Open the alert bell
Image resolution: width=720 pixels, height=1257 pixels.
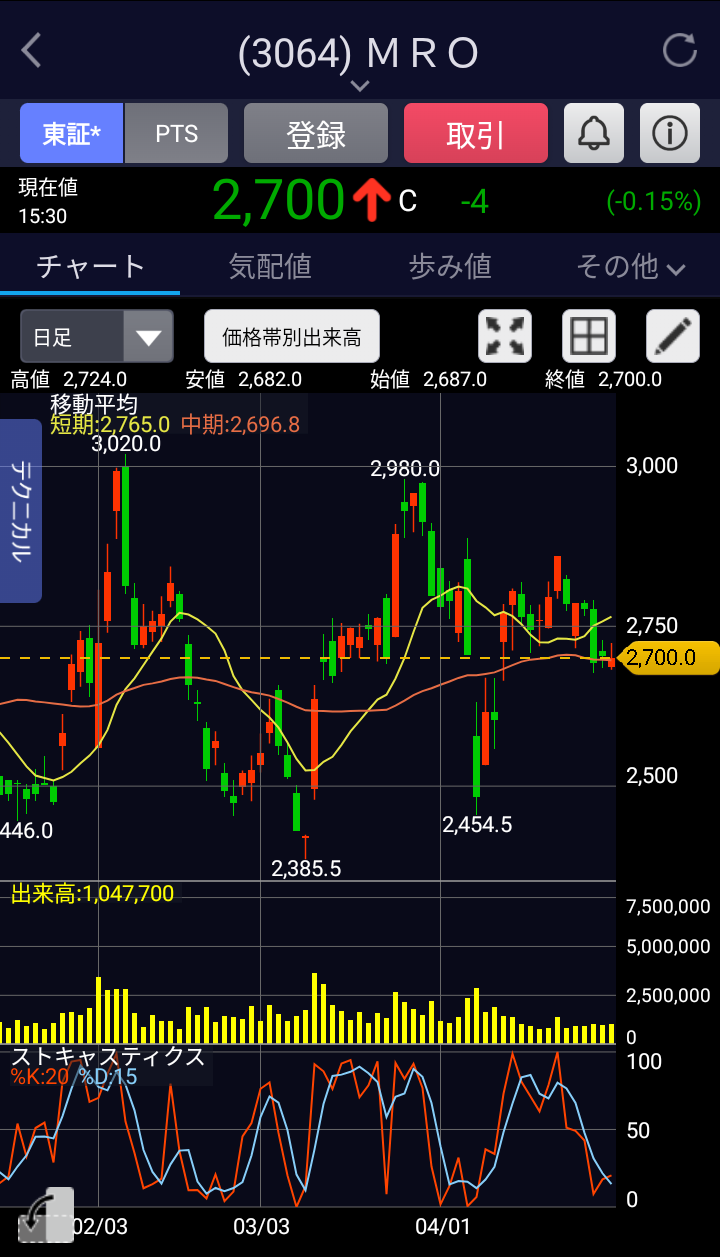pos(594,133)
